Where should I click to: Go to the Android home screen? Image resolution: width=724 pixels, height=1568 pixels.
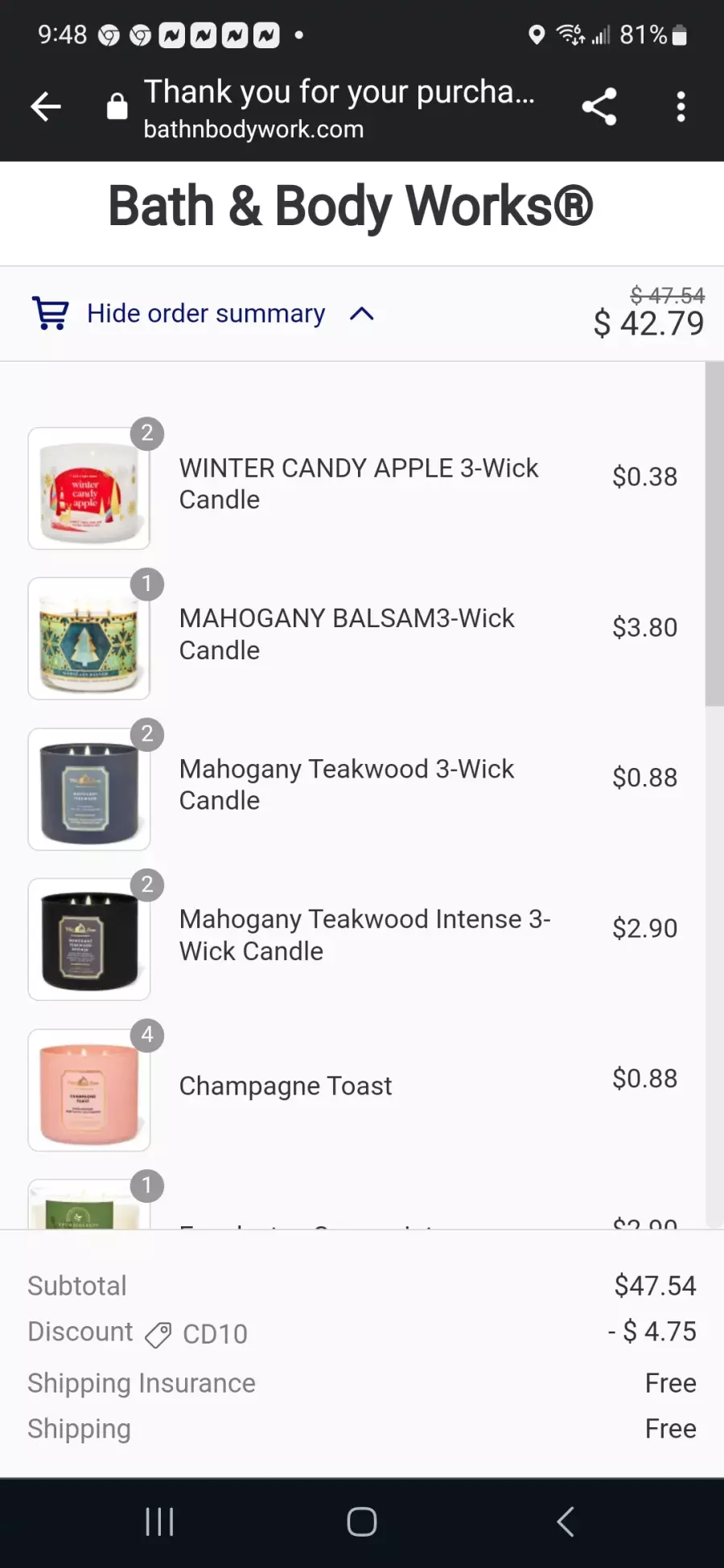coord(362,1521)
